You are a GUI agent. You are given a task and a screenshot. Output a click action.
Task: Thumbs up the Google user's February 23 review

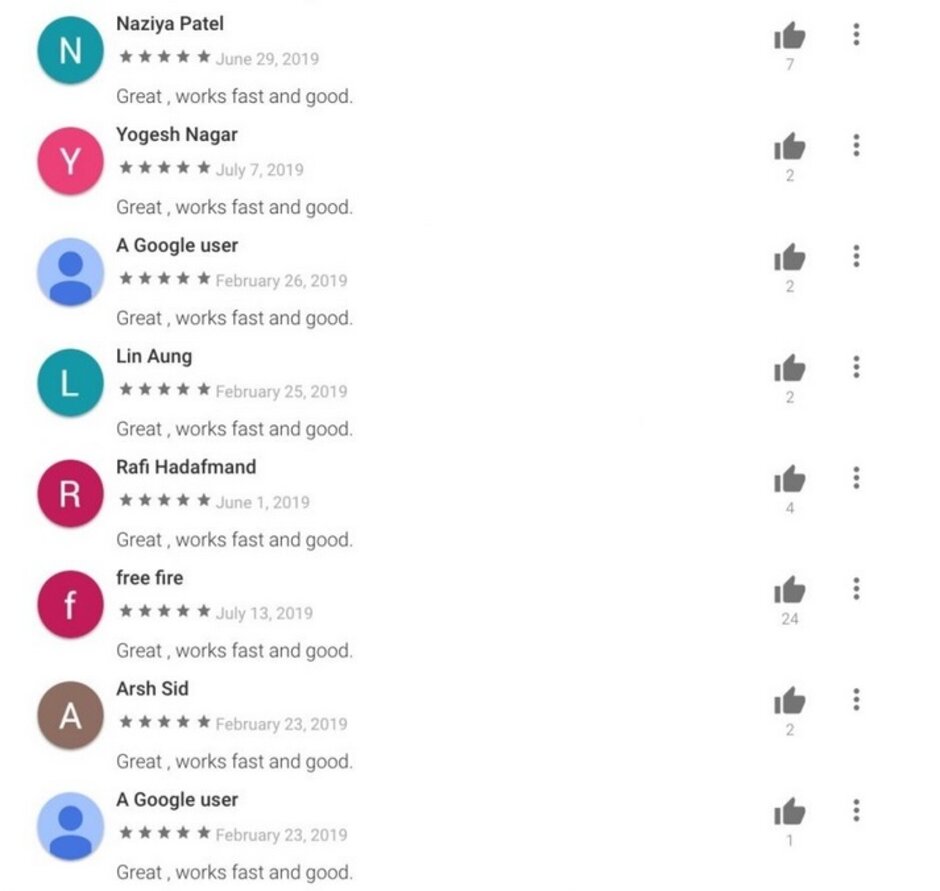click(x=789, y=812)
